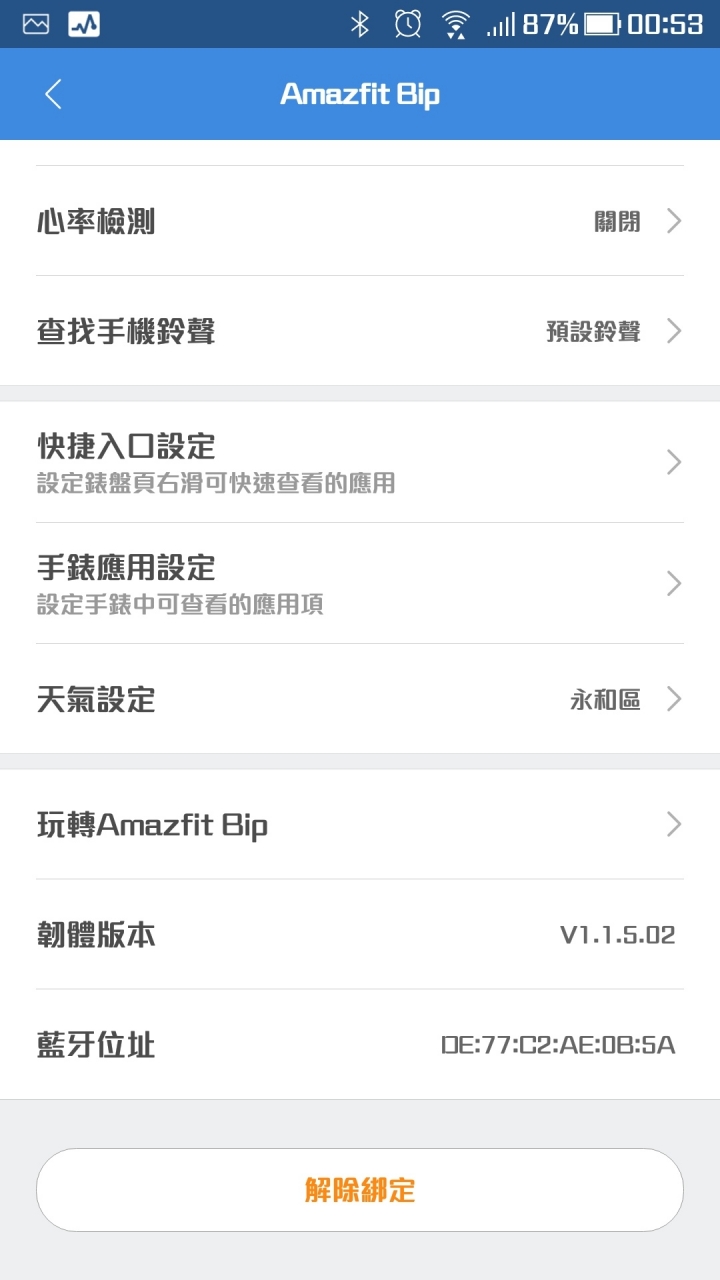Open 手錶應用設定 watch app settings

point(360,583)
